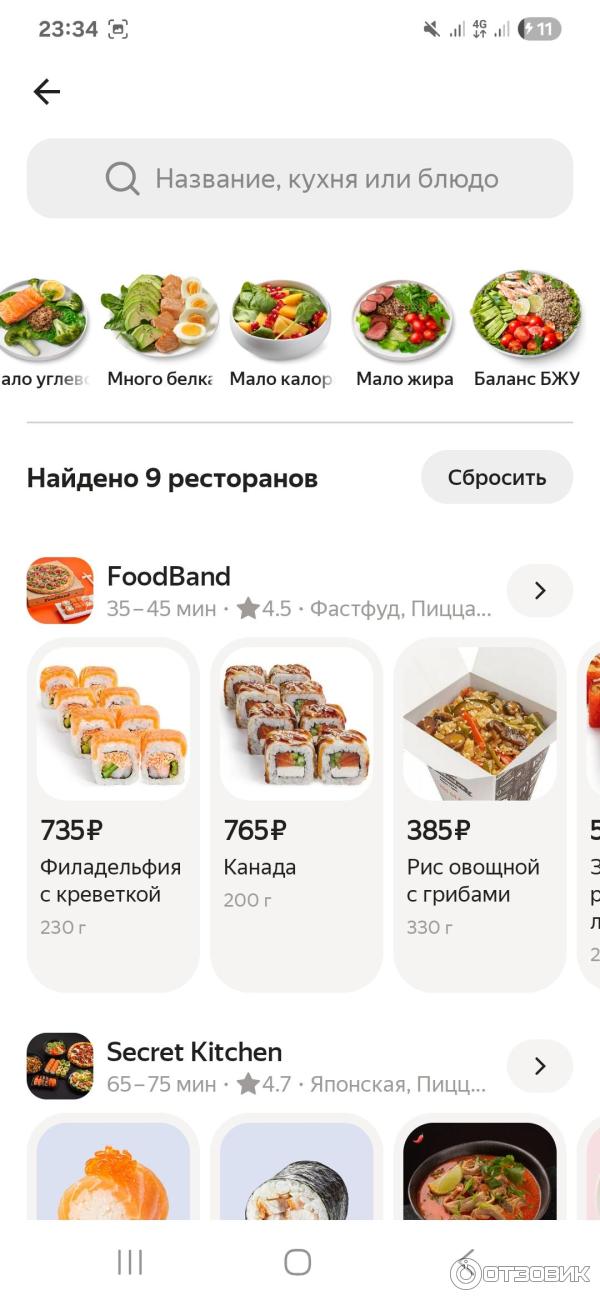
Task: Open the FoodBand restaurant page
Action: pos(168,577)
